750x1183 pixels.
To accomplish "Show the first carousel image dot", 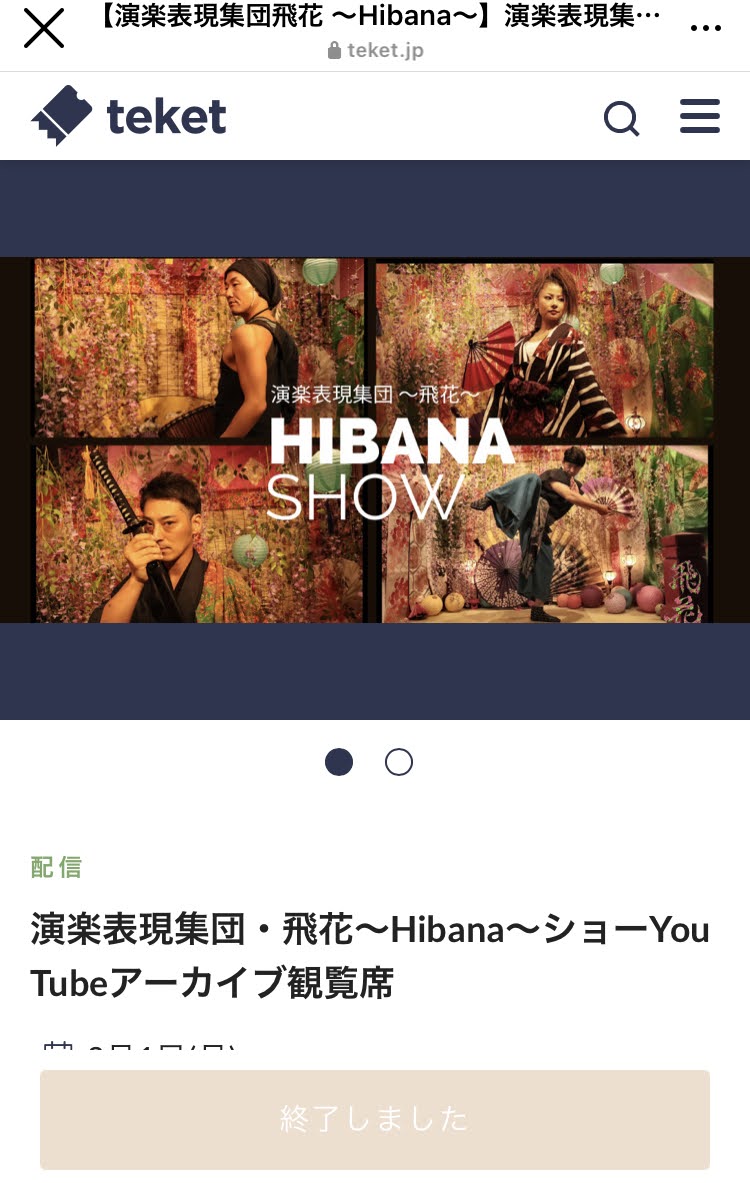I will 339,762.
